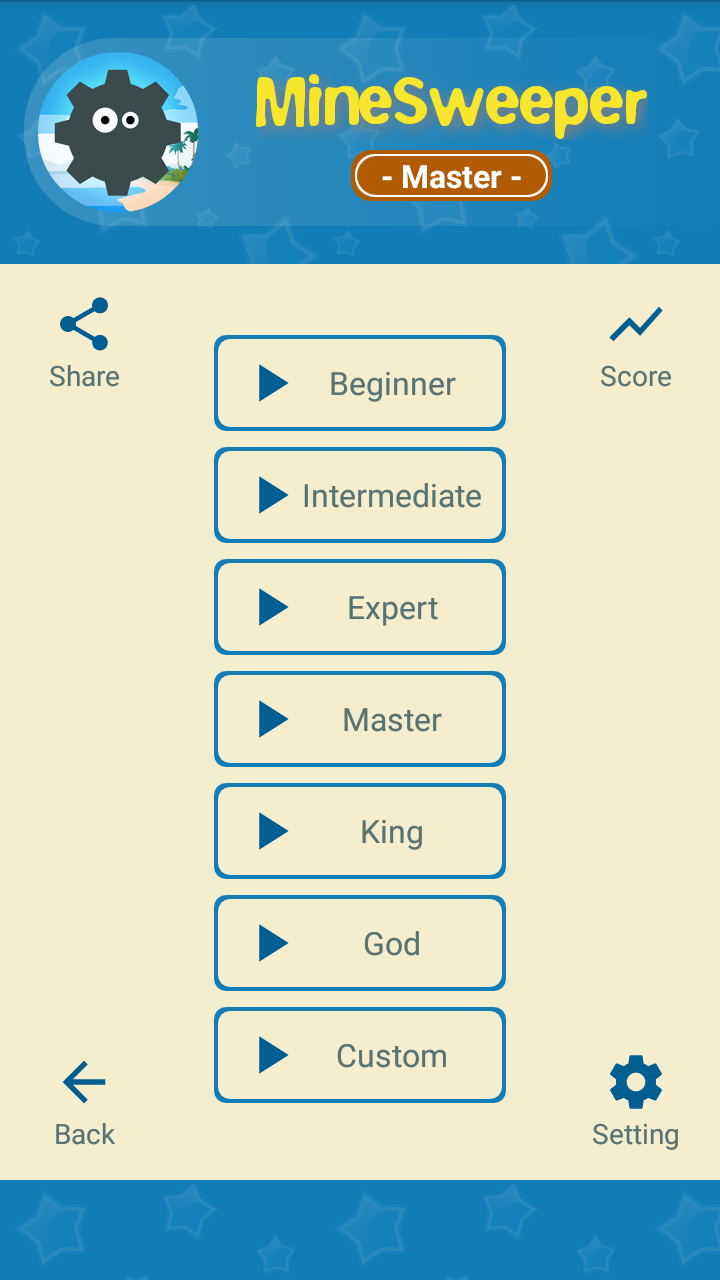Select the Beginner difficulty

click(x=360, y=383)
